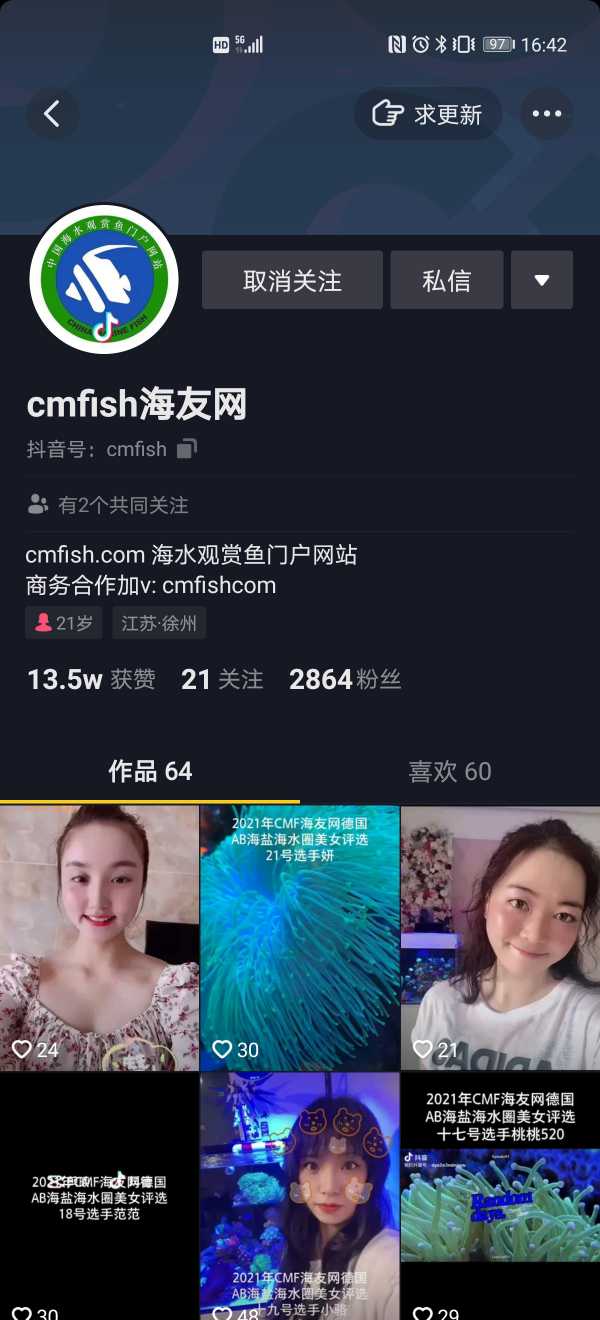Open the 21号选手妍 video

click(299, 937)
